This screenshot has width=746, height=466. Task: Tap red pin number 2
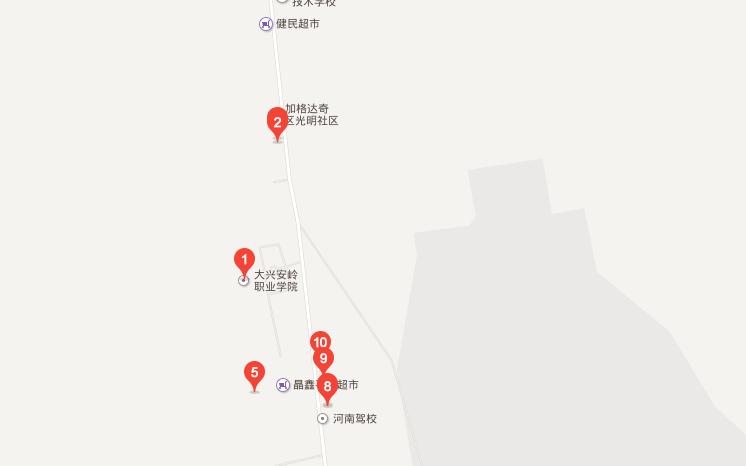click(277, 122)
